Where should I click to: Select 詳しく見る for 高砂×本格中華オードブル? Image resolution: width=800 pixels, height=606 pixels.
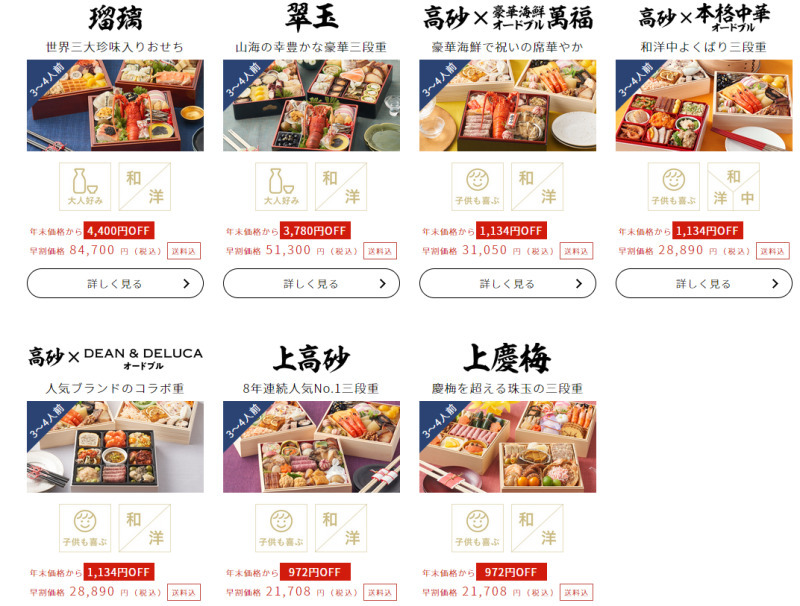pyautogui.click(x=703, y=283)
